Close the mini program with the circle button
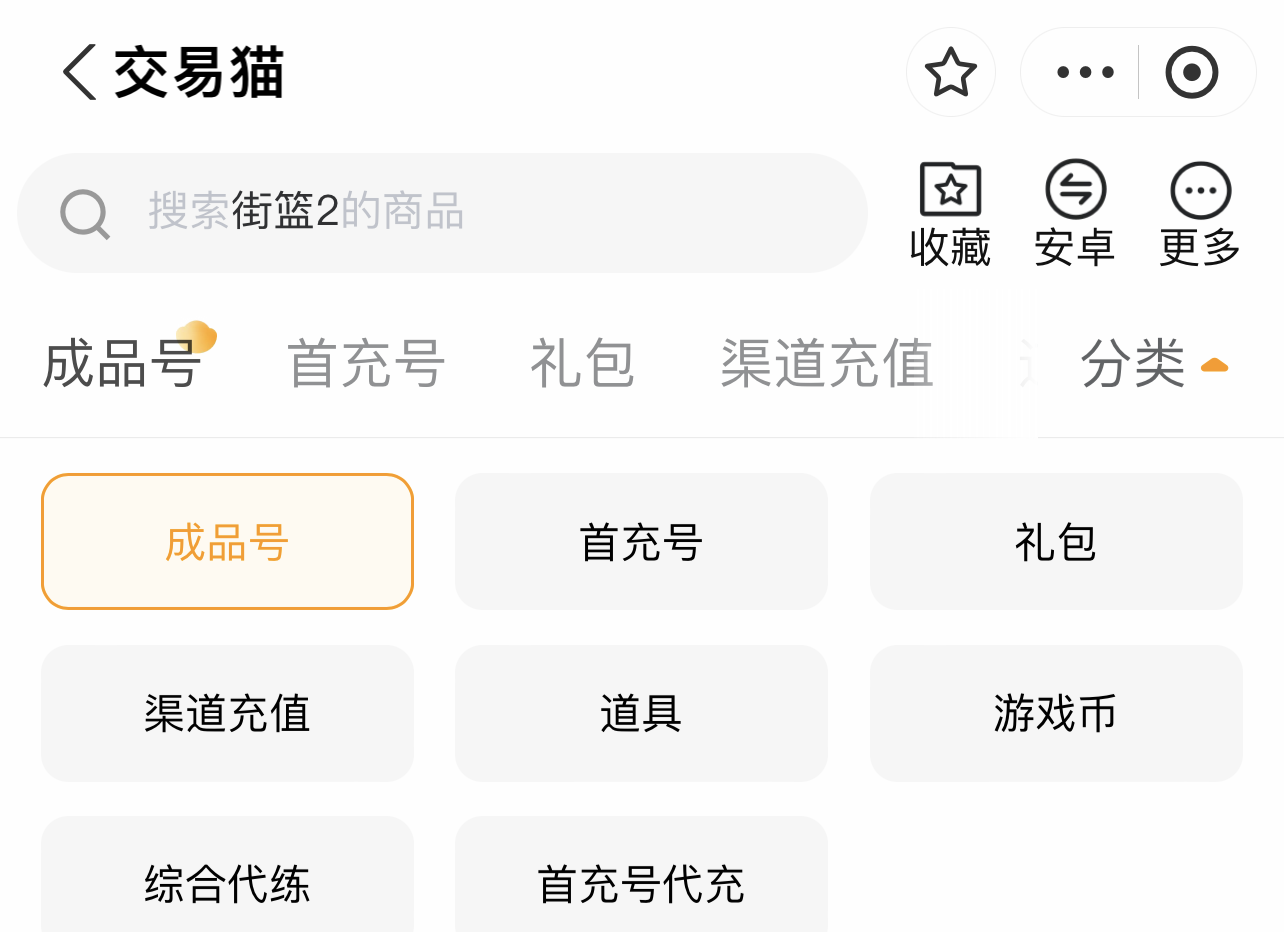 tap(1192, 72)
